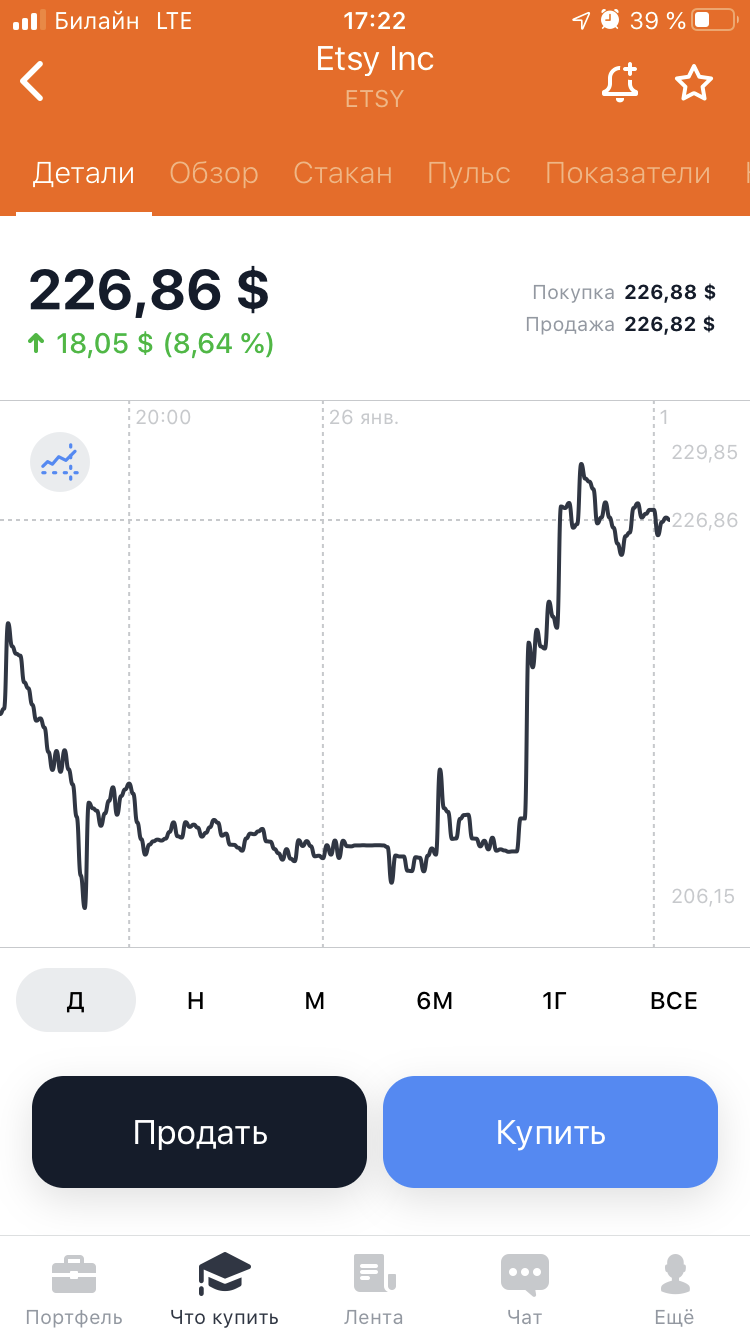
Task: Show the ВСЕ all-time chart period
Action: click(674, 1000)
